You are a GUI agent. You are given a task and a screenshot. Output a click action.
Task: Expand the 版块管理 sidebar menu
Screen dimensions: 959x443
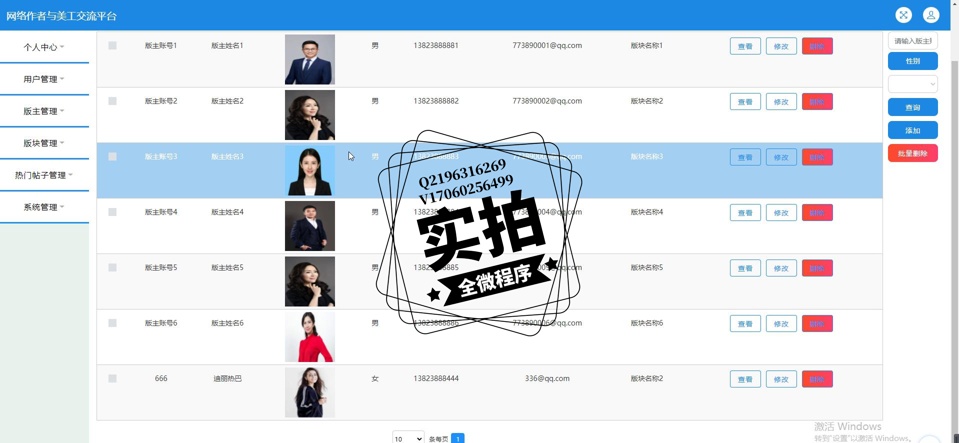(44, 143)
